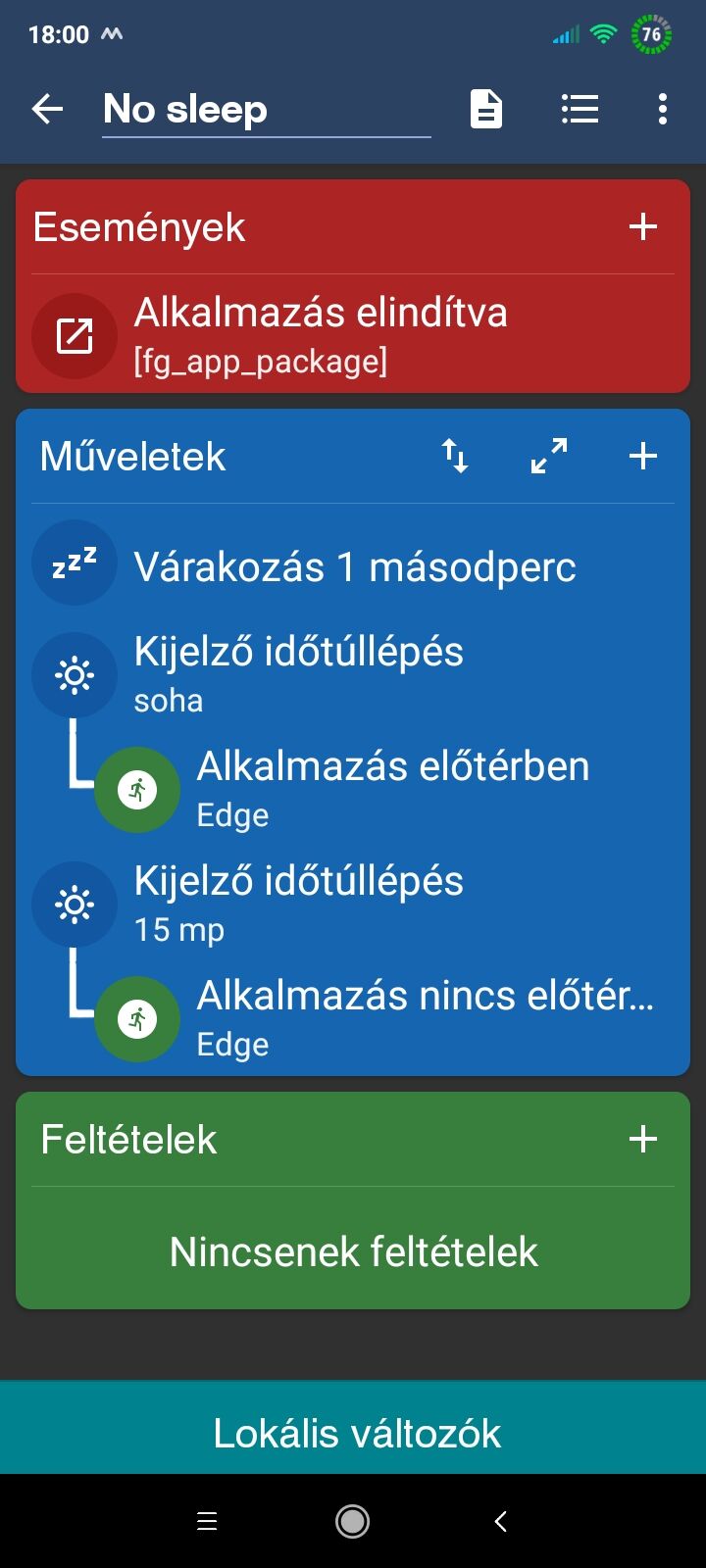Image resolution: width=706 pixels, height=1568 pixels.
Task: Go back using the top arrow
Action: tap(47, 109)
